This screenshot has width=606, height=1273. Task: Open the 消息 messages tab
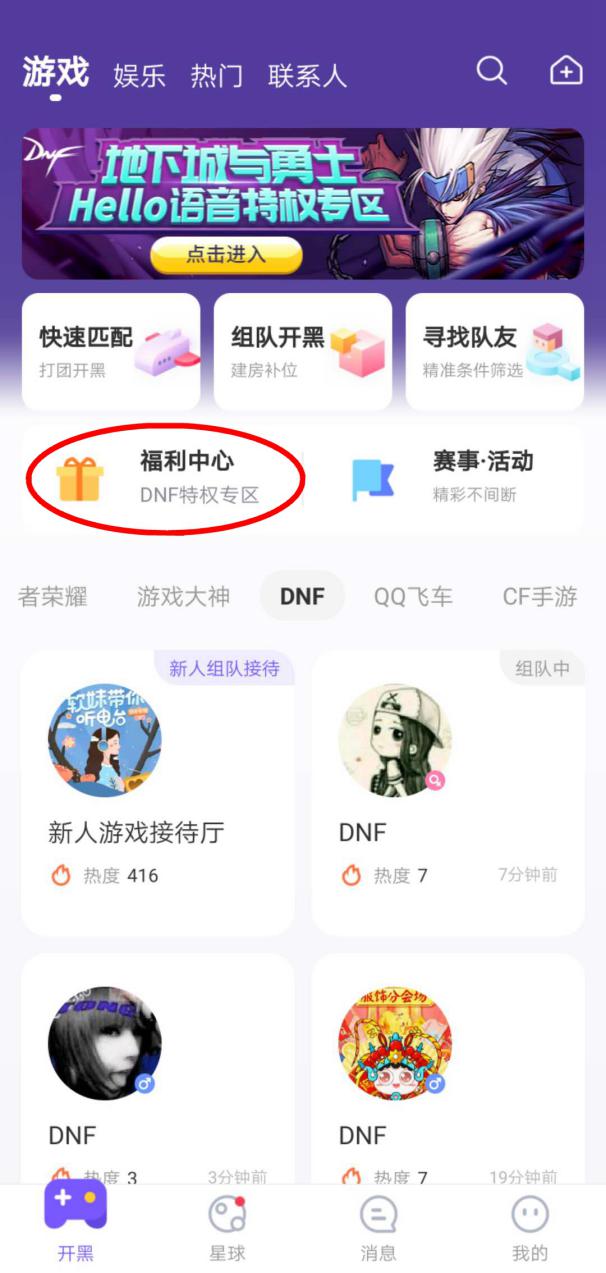[x=378, y=1227]
